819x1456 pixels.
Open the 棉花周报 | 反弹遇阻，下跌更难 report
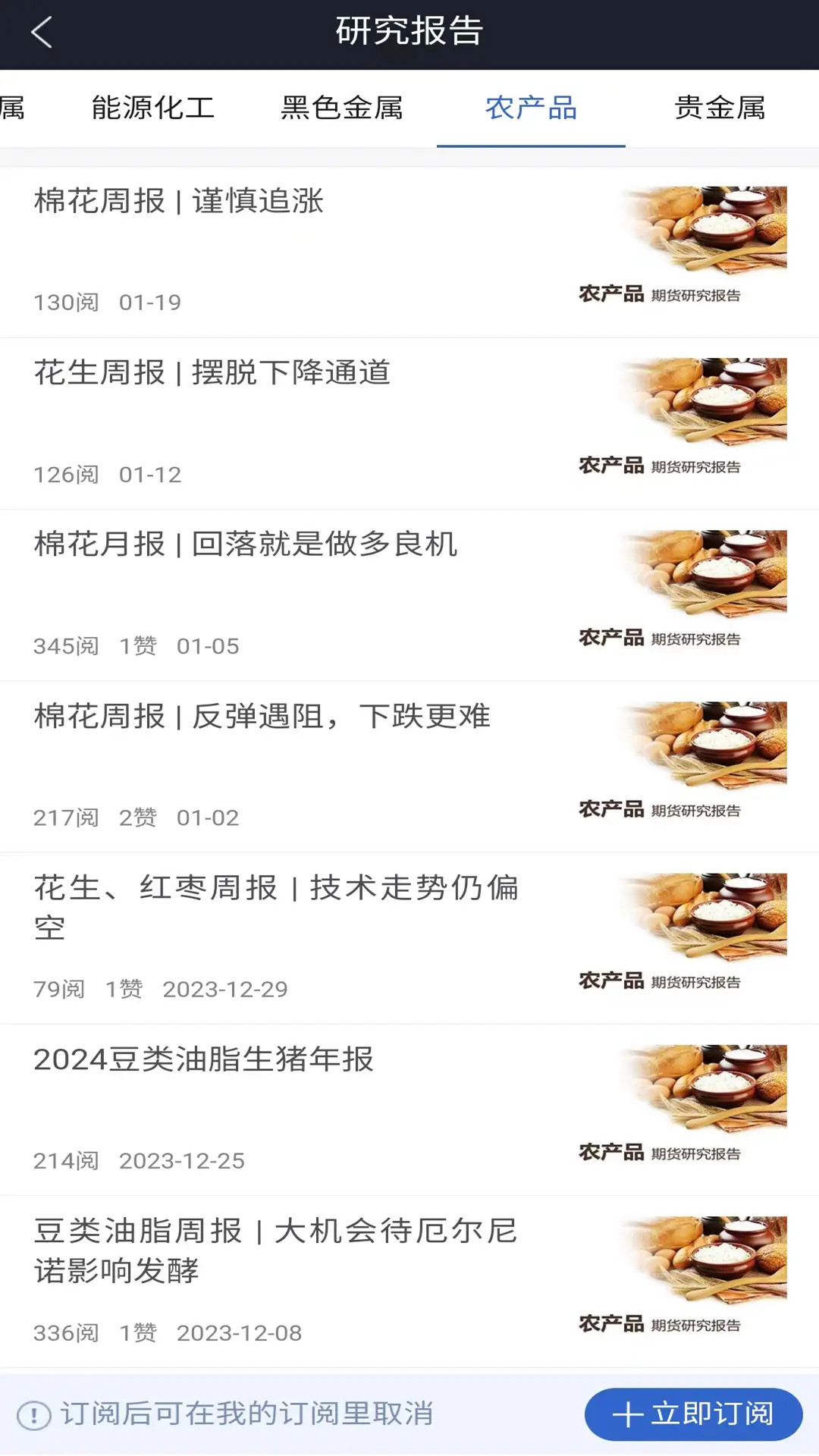262,717
